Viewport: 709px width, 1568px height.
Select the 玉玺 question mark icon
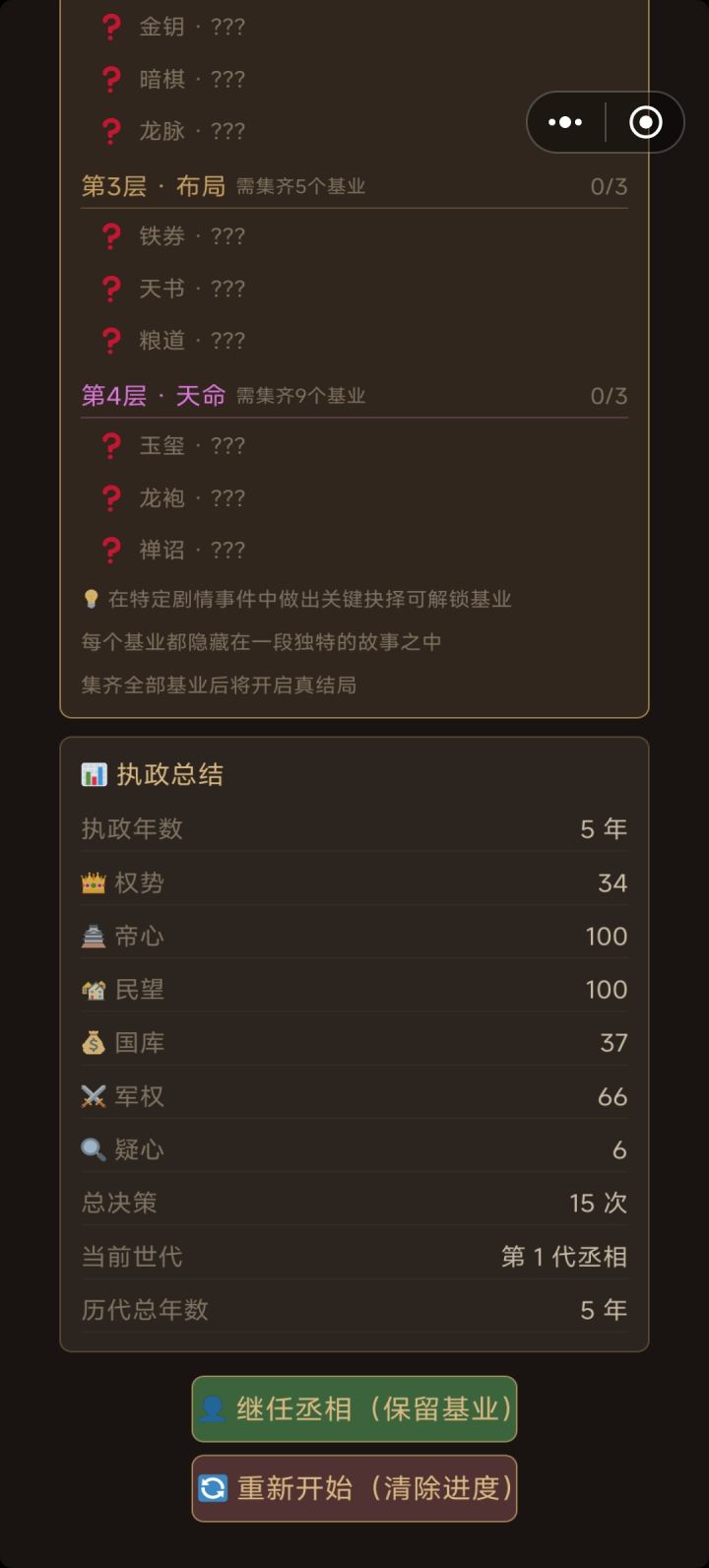coord(110,446)
